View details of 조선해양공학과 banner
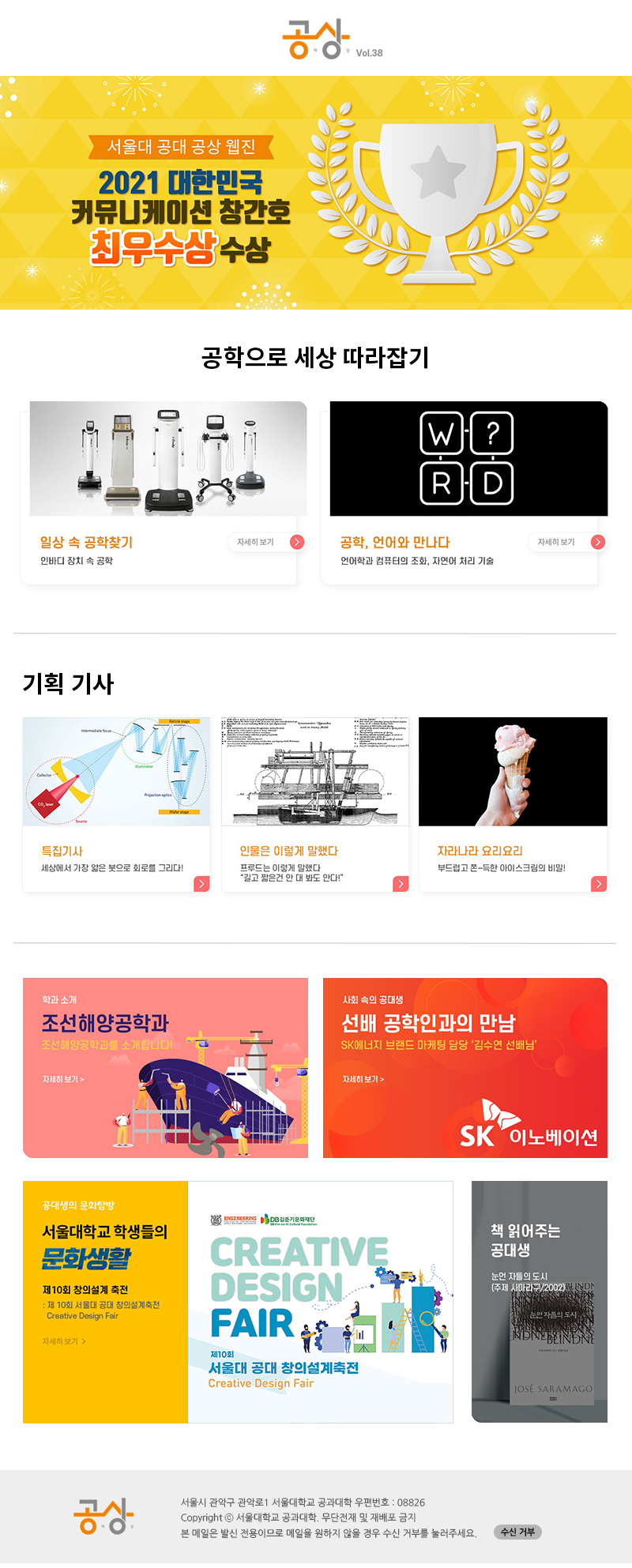Image resolution: width=632 pixels, height=1568 pixels. [x=63, y=1079]
